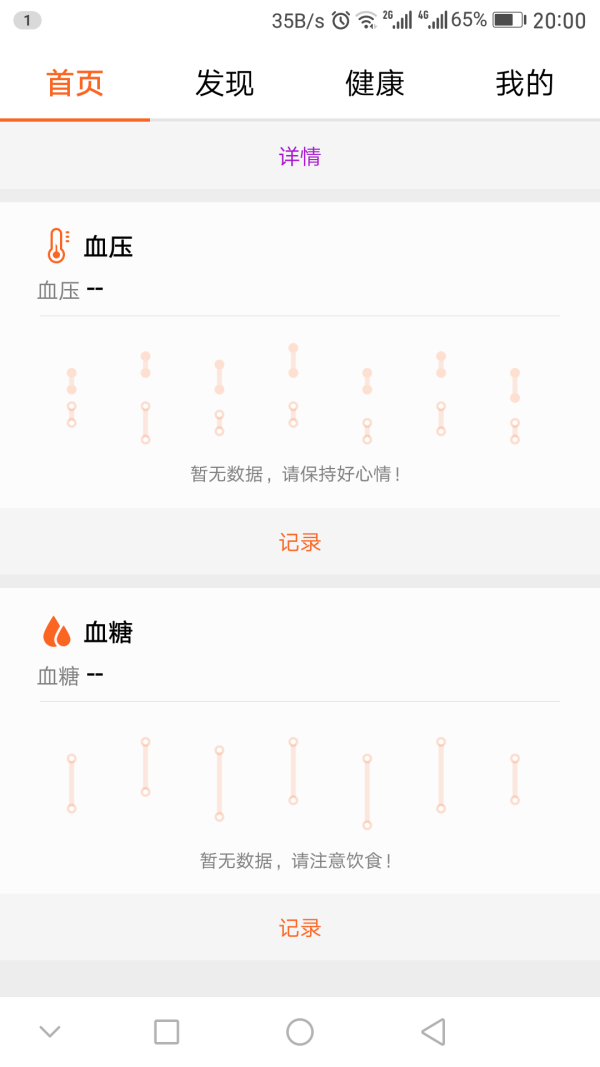Image resolution: width=600 pixels, height=1067 pixels.
Task: Select the 首页 tab
Action: [x=75, y=84]
